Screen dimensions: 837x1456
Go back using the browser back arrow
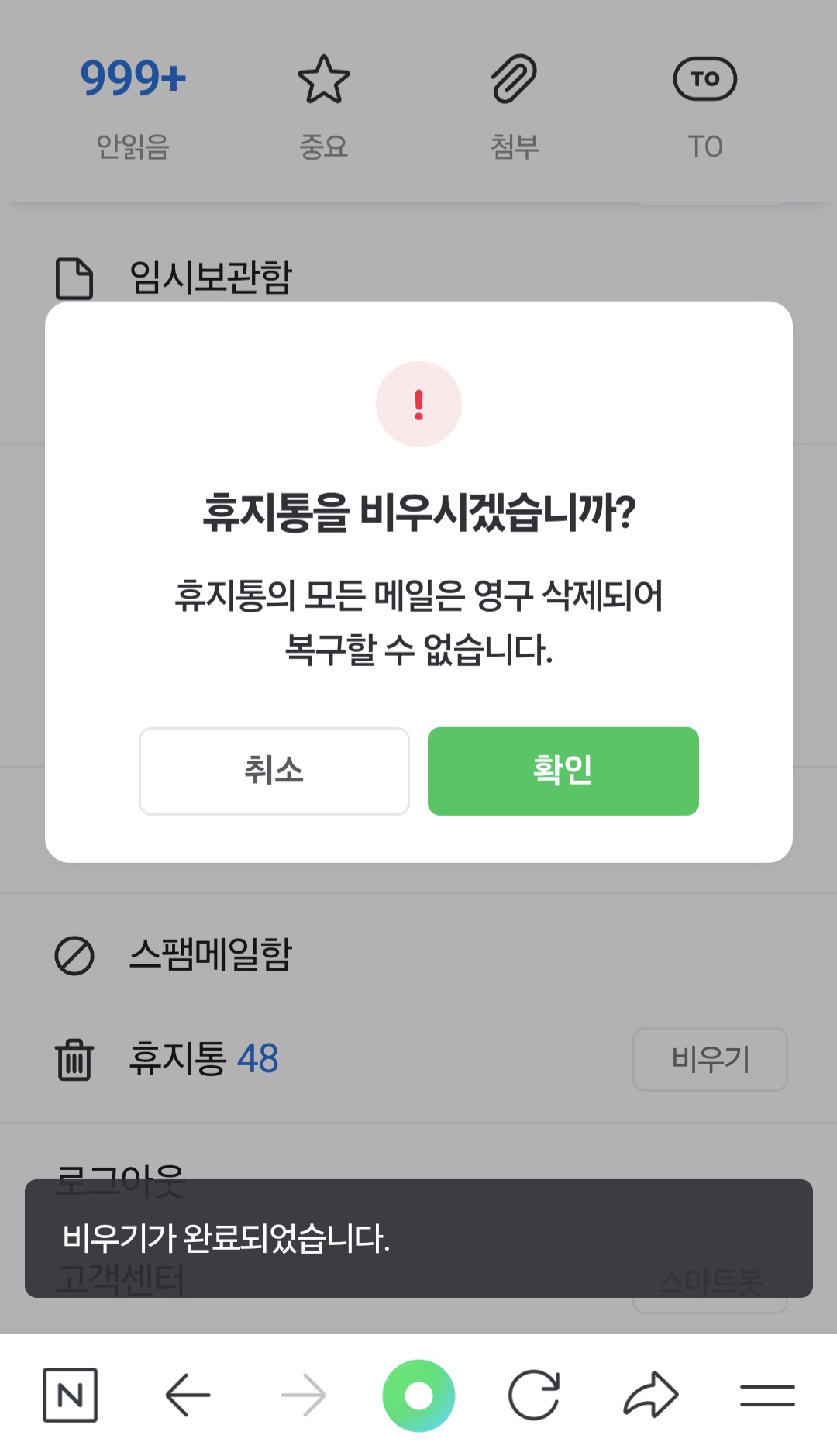[188, 1395]
